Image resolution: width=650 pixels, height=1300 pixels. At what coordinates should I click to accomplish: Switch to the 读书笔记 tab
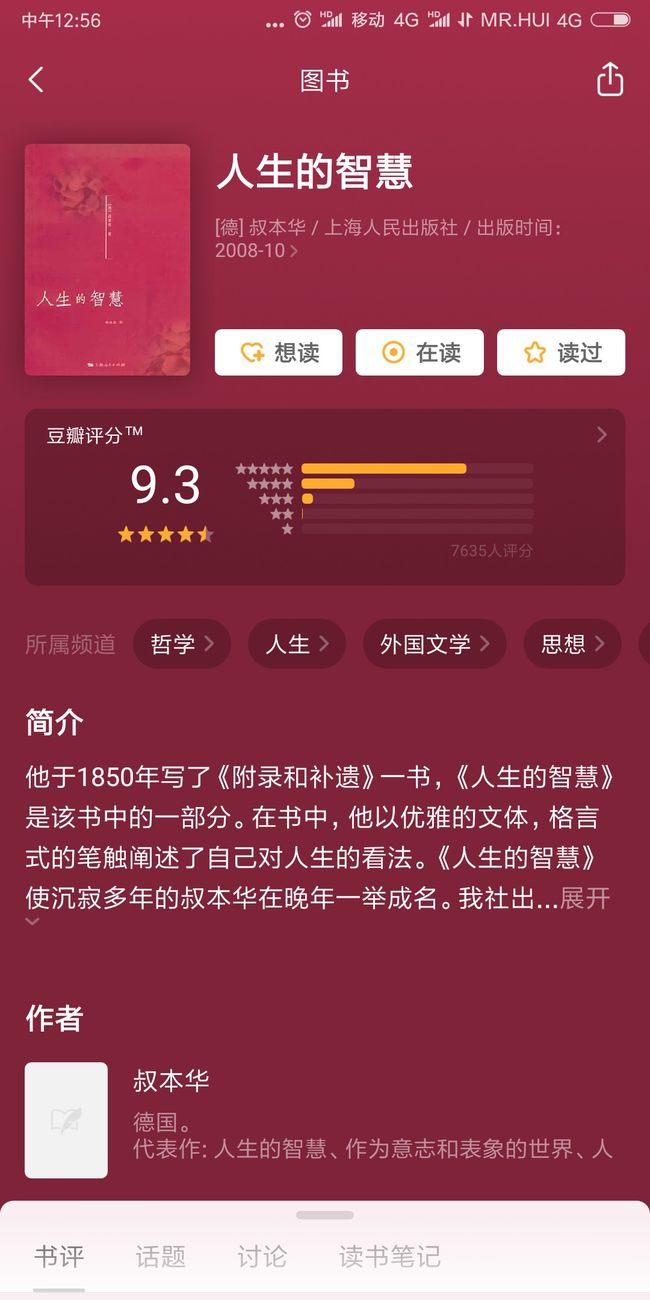pyautogui.click(x=390, y=1256)
